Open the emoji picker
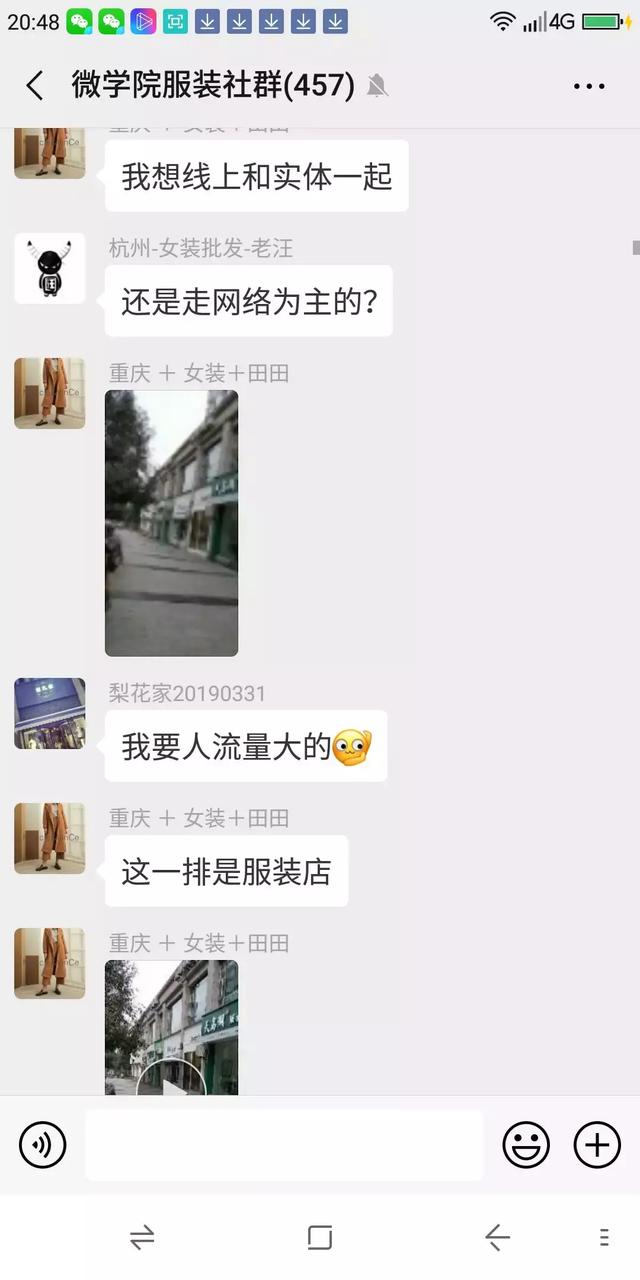Image resolution: width=640 pixels, height=1280 pixels. [526, 1145]
